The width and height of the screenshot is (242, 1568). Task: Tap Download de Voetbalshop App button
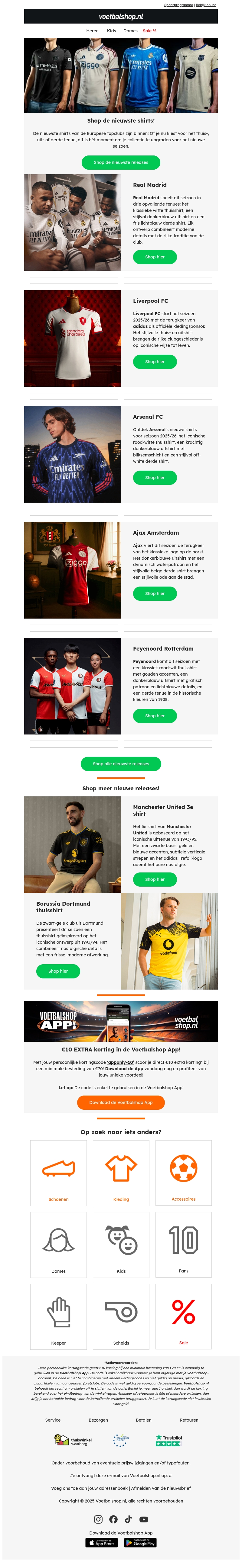[x=121, y=1102]
